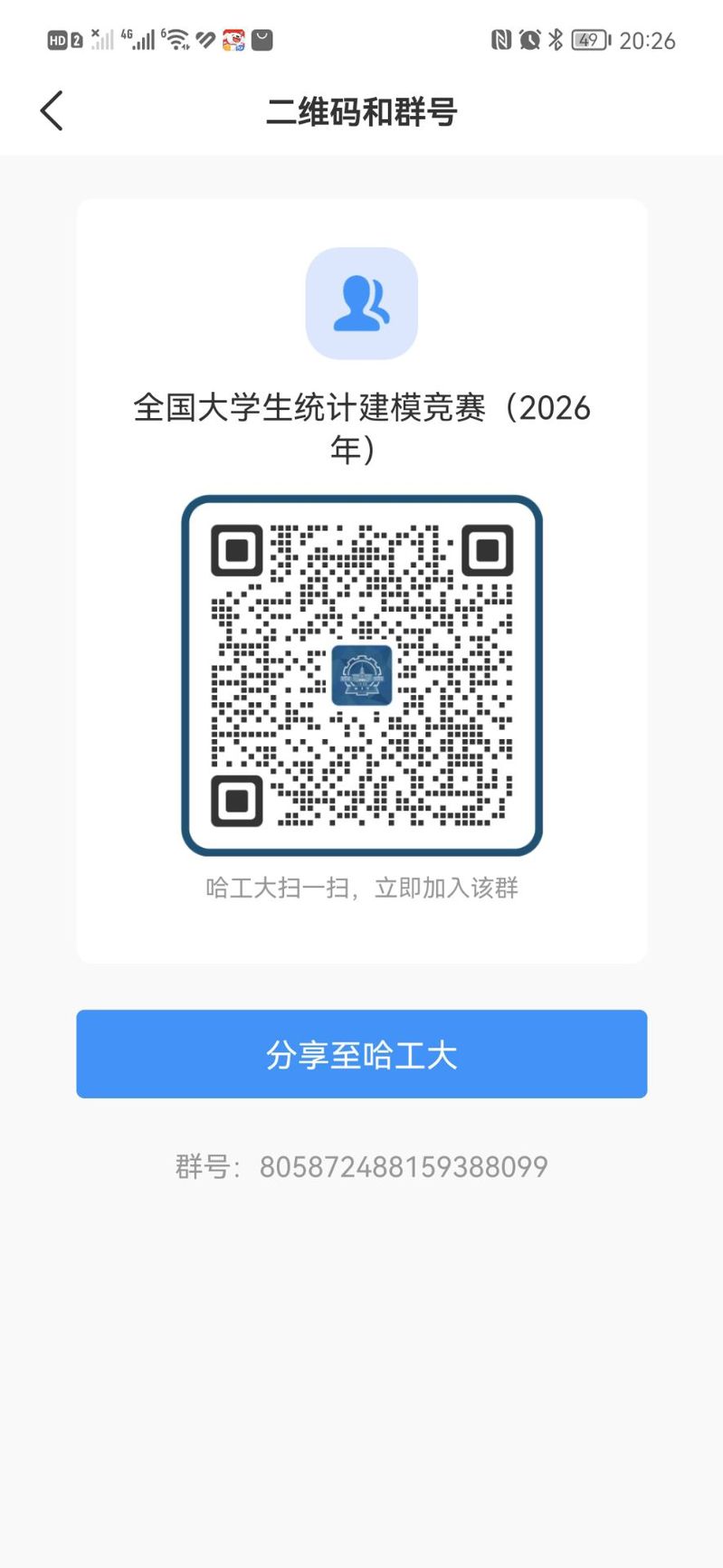This screenshot has height=1568, width=723.
Task: Tap the SIM 2 indicator icon
Action: (76, 40)
